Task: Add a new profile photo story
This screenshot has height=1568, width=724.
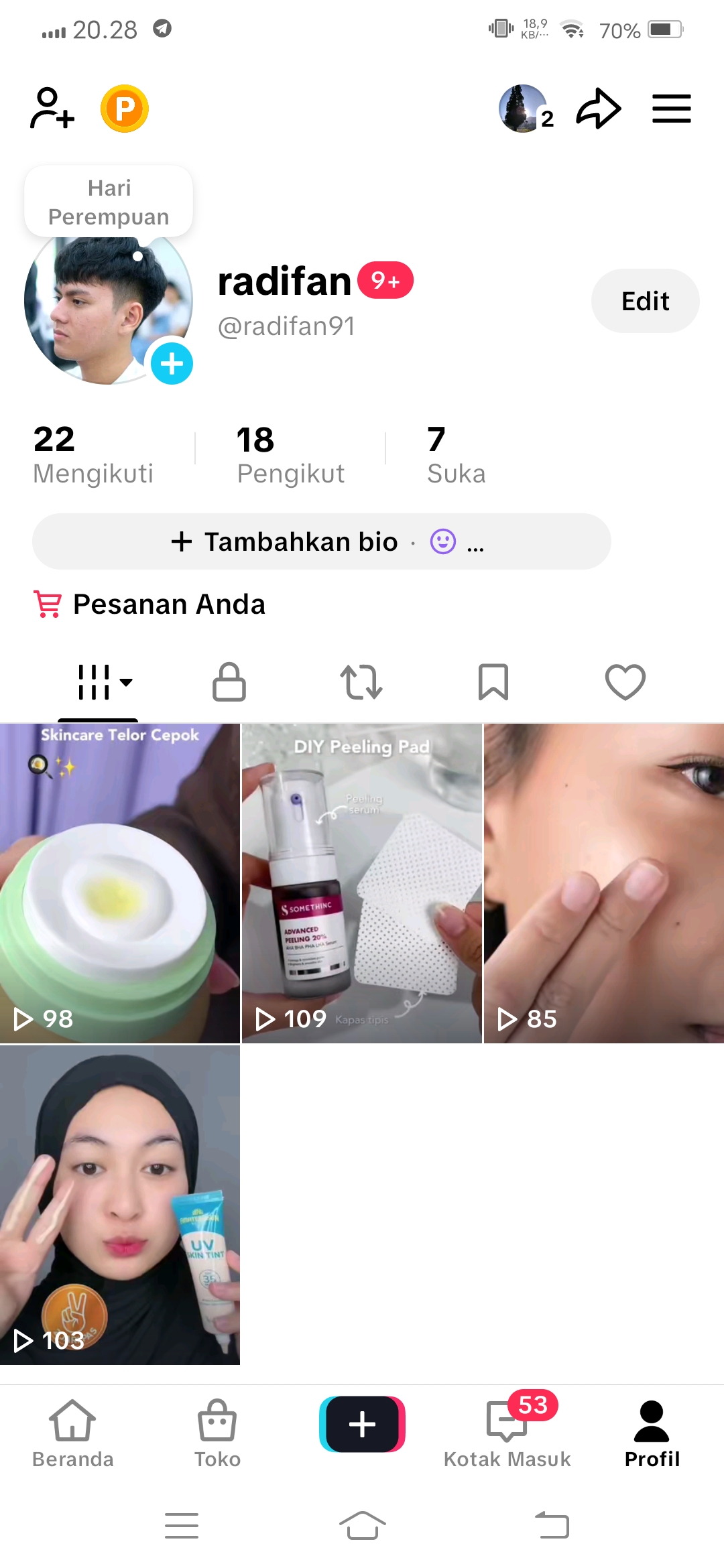Action: 172,363
